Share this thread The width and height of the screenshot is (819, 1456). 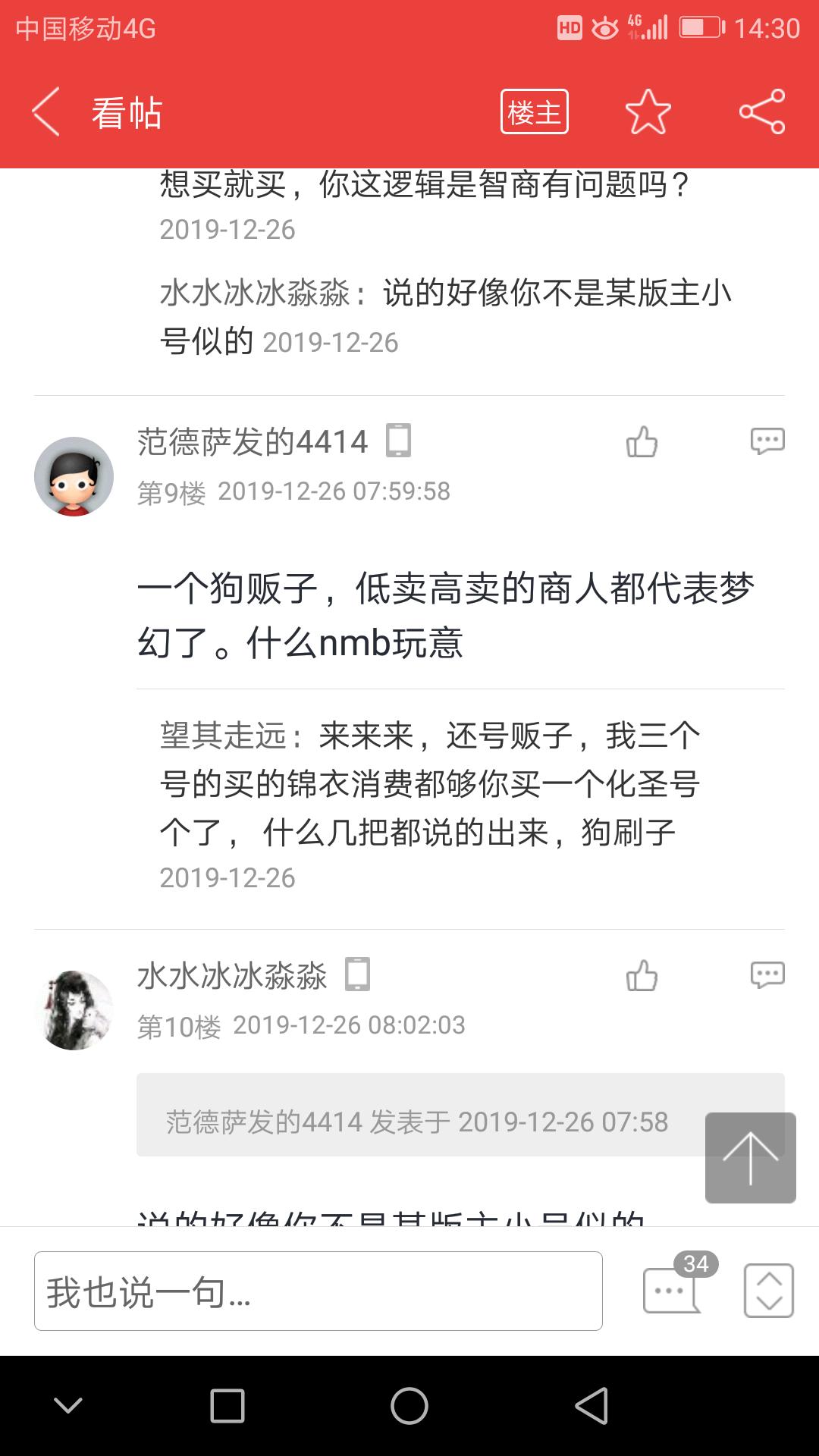click(762, 112)
